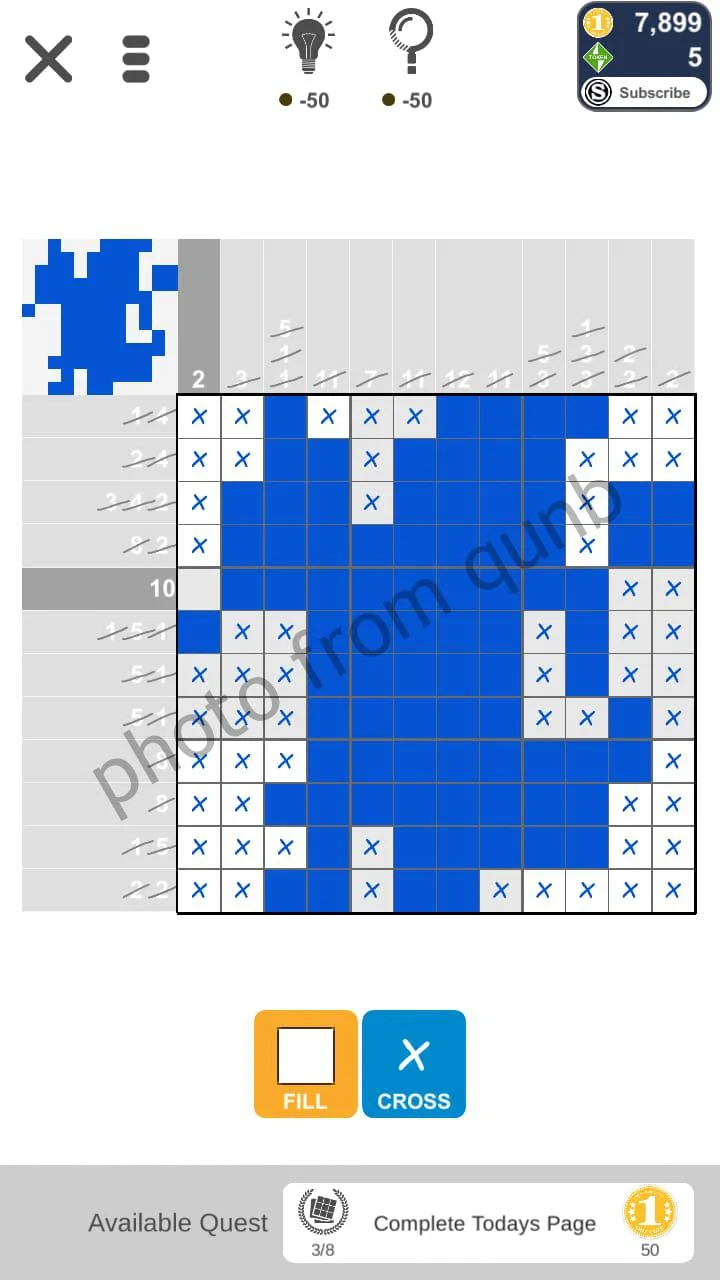
Task: Tap the Subscribe button
Action: [644, 93]
